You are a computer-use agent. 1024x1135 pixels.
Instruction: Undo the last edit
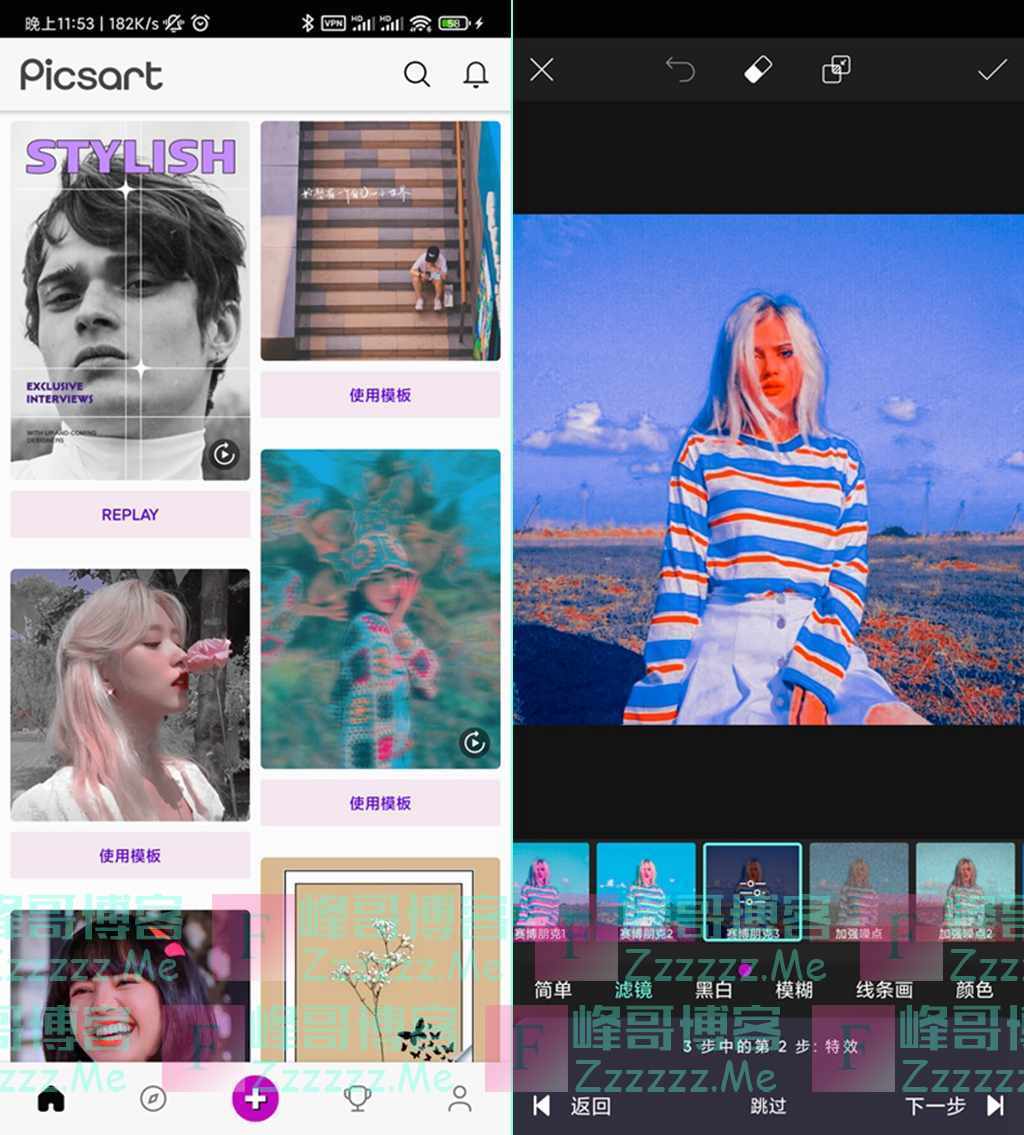tap(680, 70)
